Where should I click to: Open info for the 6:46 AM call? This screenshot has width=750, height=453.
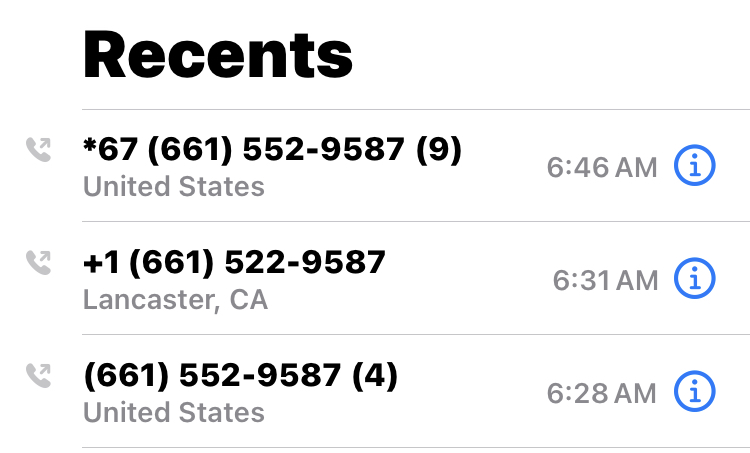coord(695,166)
